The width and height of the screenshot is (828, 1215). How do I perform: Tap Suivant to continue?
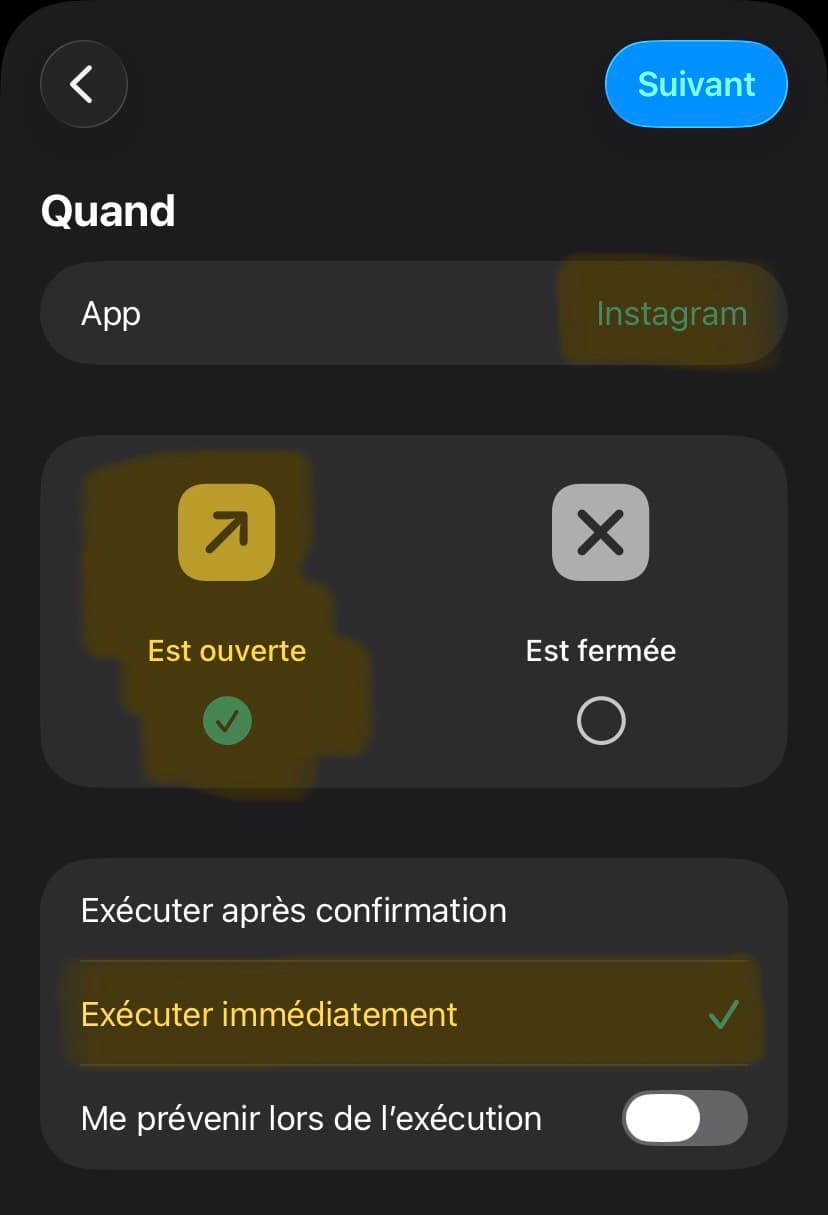pyautogui.click(x=696, y=85)
